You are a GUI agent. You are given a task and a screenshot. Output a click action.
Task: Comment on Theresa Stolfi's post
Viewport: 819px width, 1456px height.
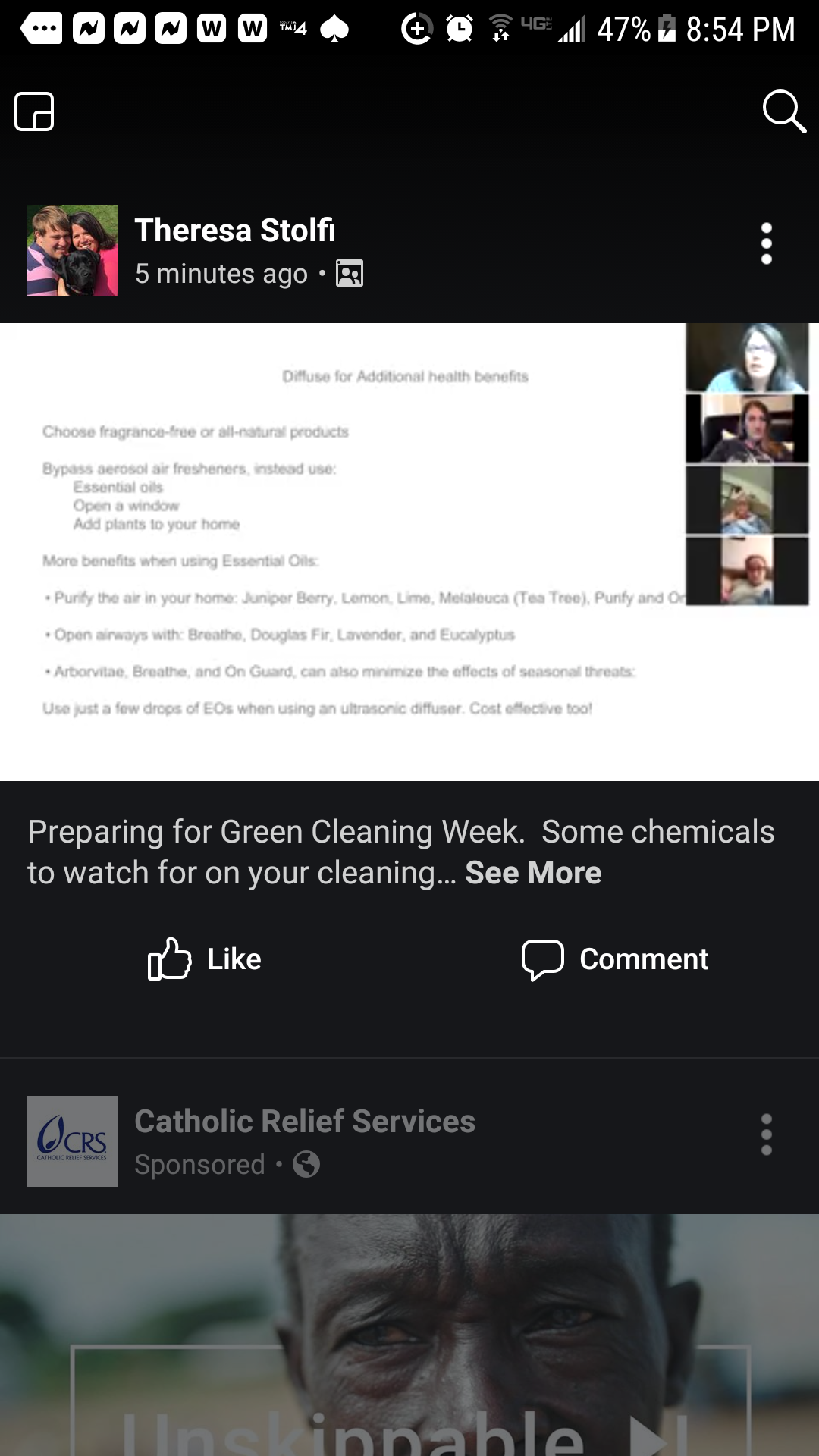click(x=615, y=959)
